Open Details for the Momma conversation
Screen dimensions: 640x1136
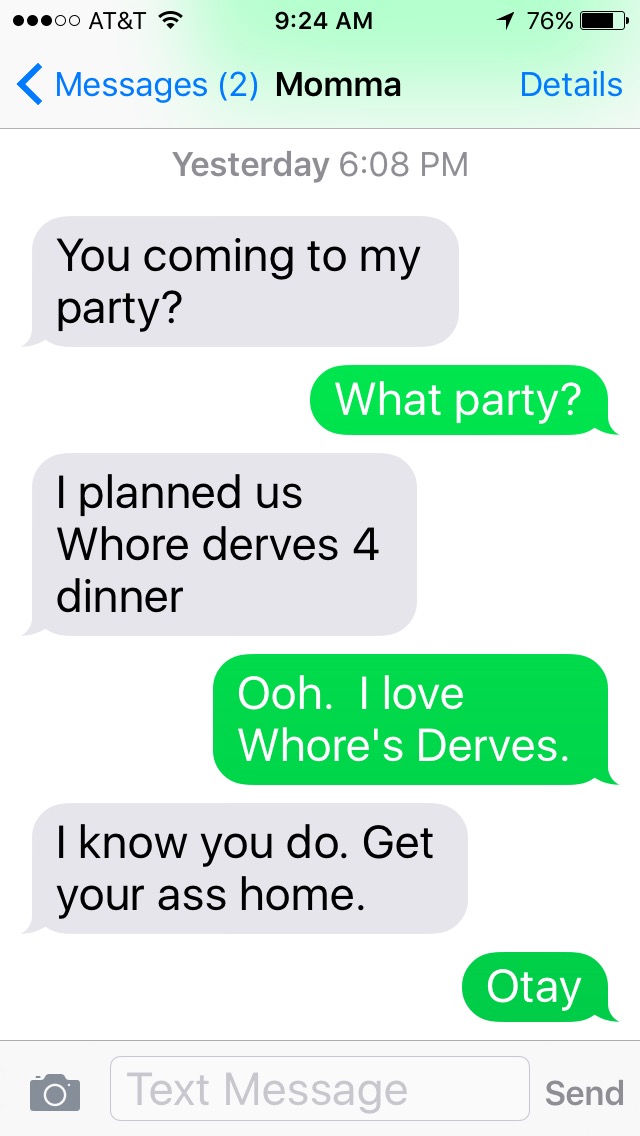(571, 85)
